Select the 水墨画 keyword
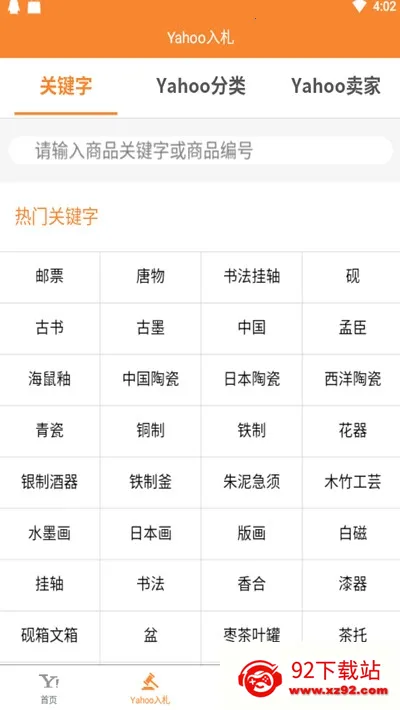400x710 pixels. pos(49,533)
